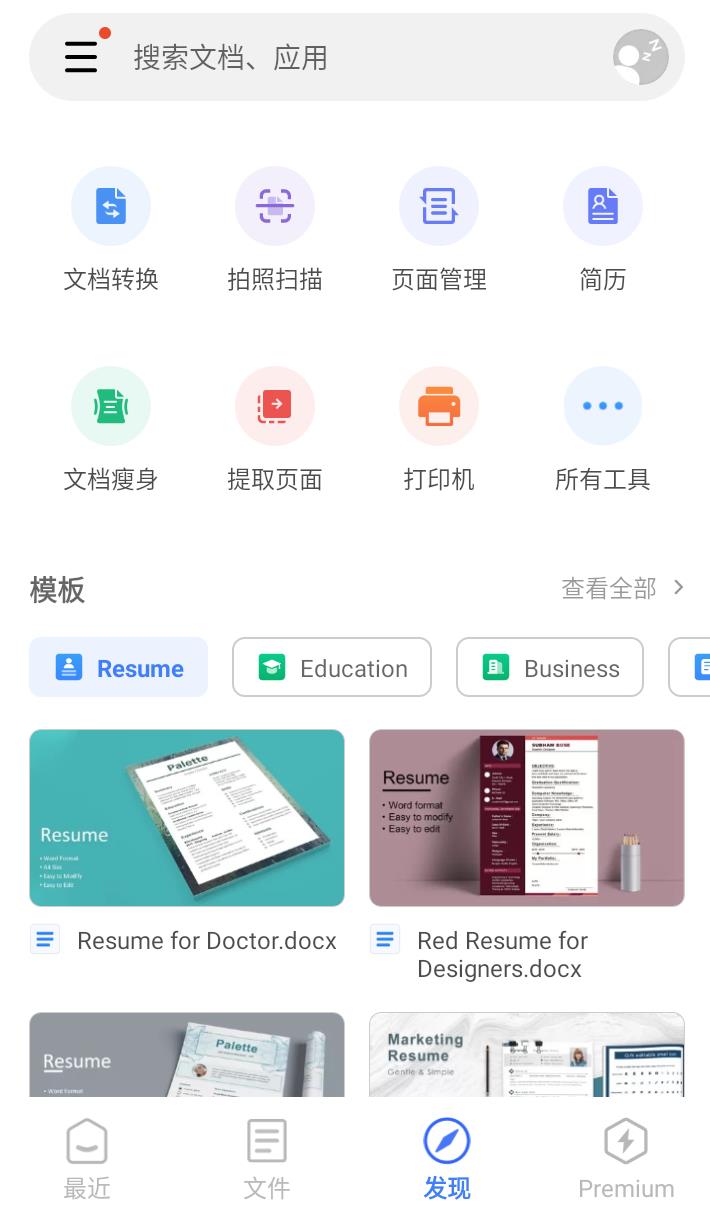The image size is (710, 1217).
Task: Filter templates by Education
Action: pyautogui.click(x=332, y=667)
